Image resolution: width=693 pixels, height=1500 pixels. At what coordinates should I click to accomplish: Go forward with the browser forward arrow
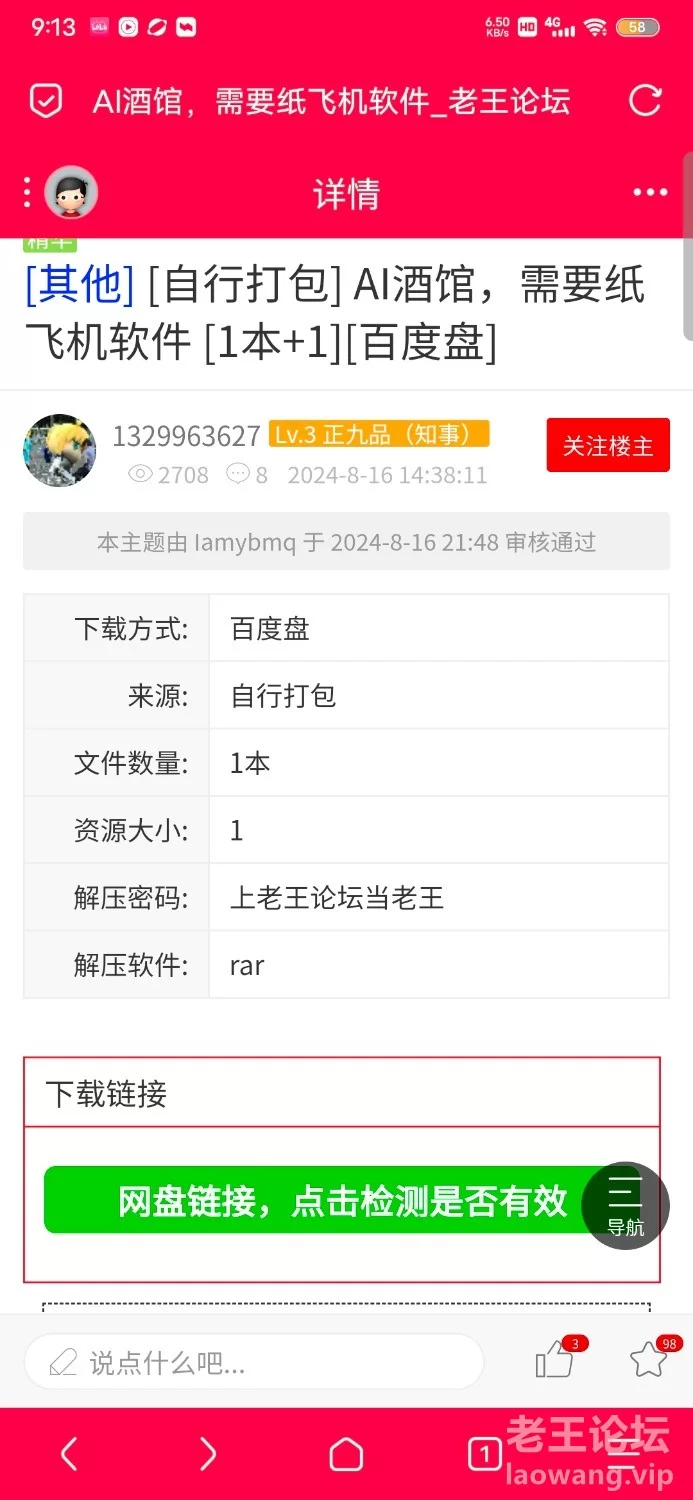[x=207, y=1453]
